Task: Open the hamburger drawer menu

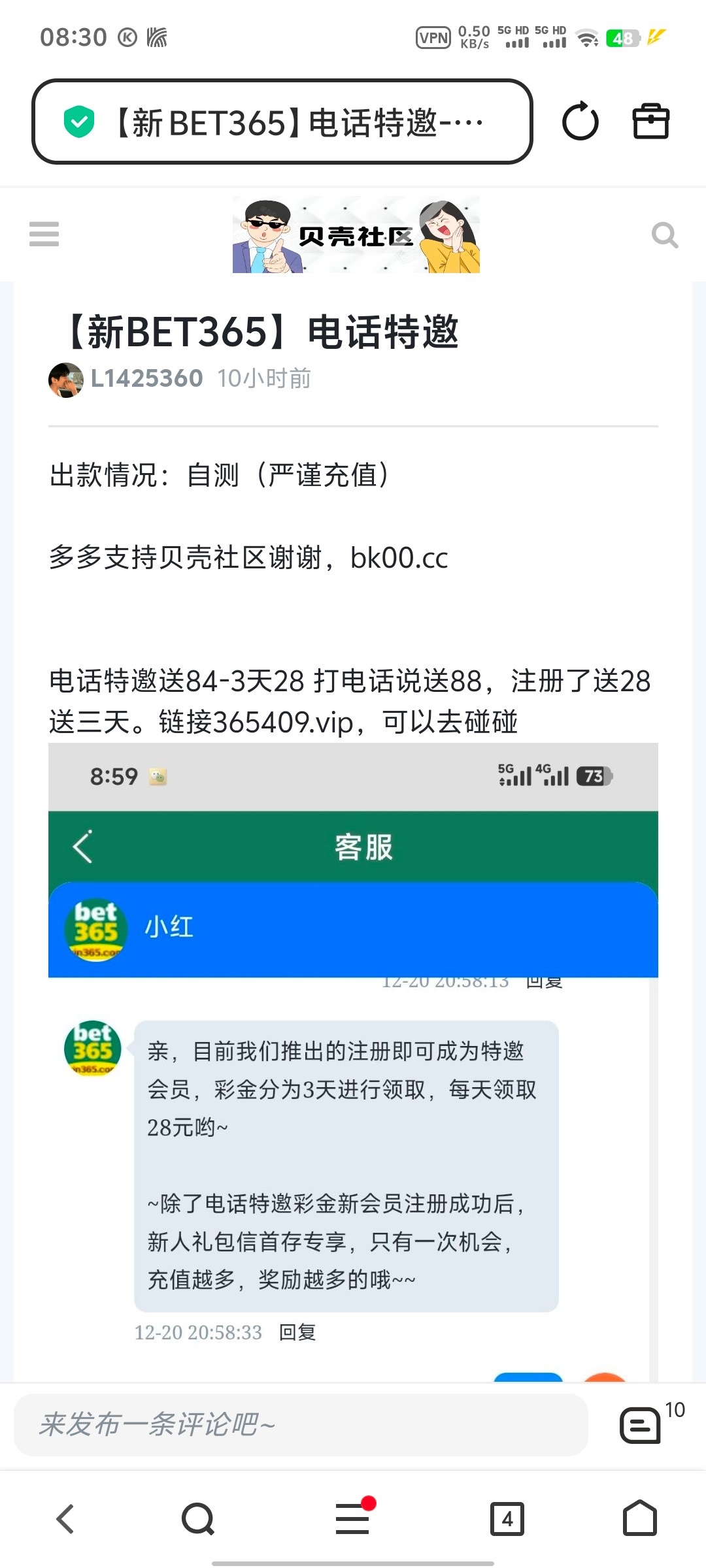Action: pos(44,234)
